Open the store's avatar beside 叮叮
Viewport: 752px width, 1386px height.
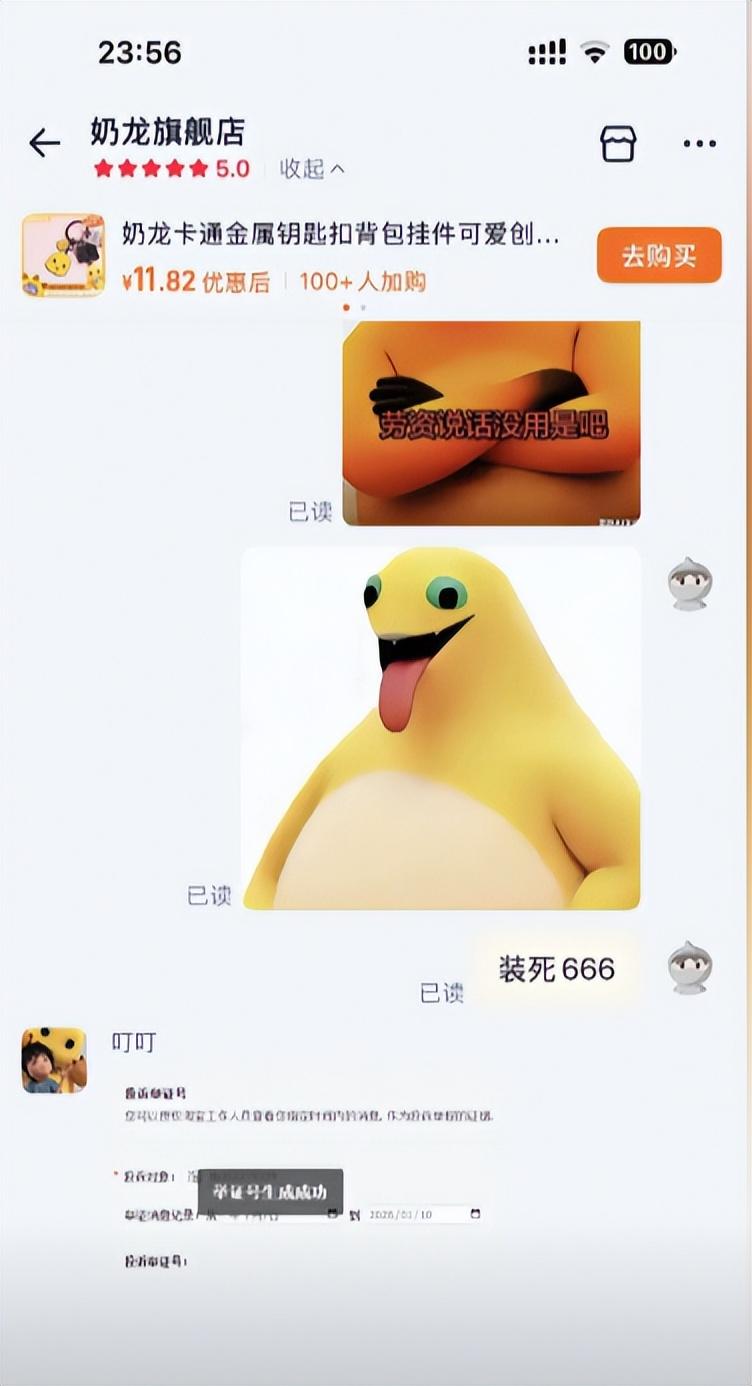54,1059
